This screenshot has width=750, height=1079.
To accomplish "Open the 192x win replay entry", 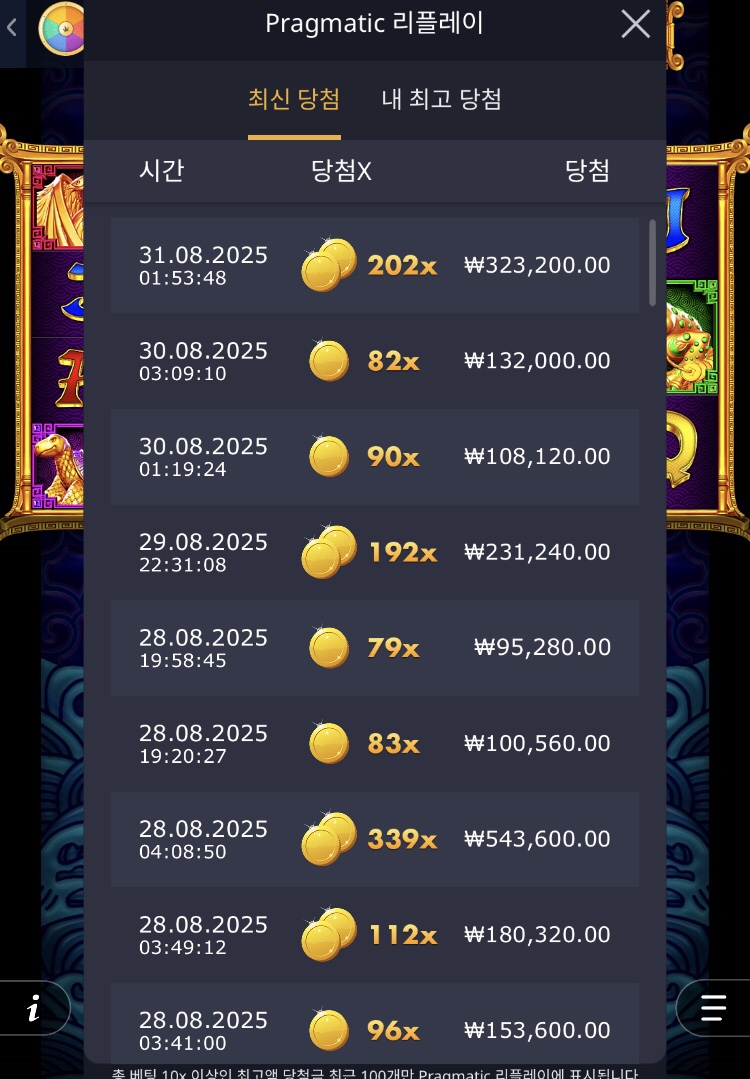I will click(374, 552).
